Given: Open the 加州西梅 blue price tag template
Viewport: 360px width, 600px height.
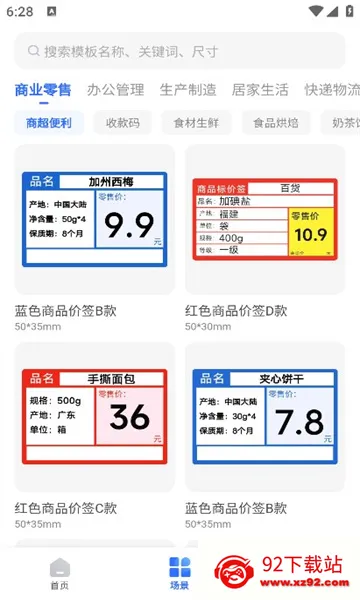Looking at the screenshot, I should click(x=94, y=219).
